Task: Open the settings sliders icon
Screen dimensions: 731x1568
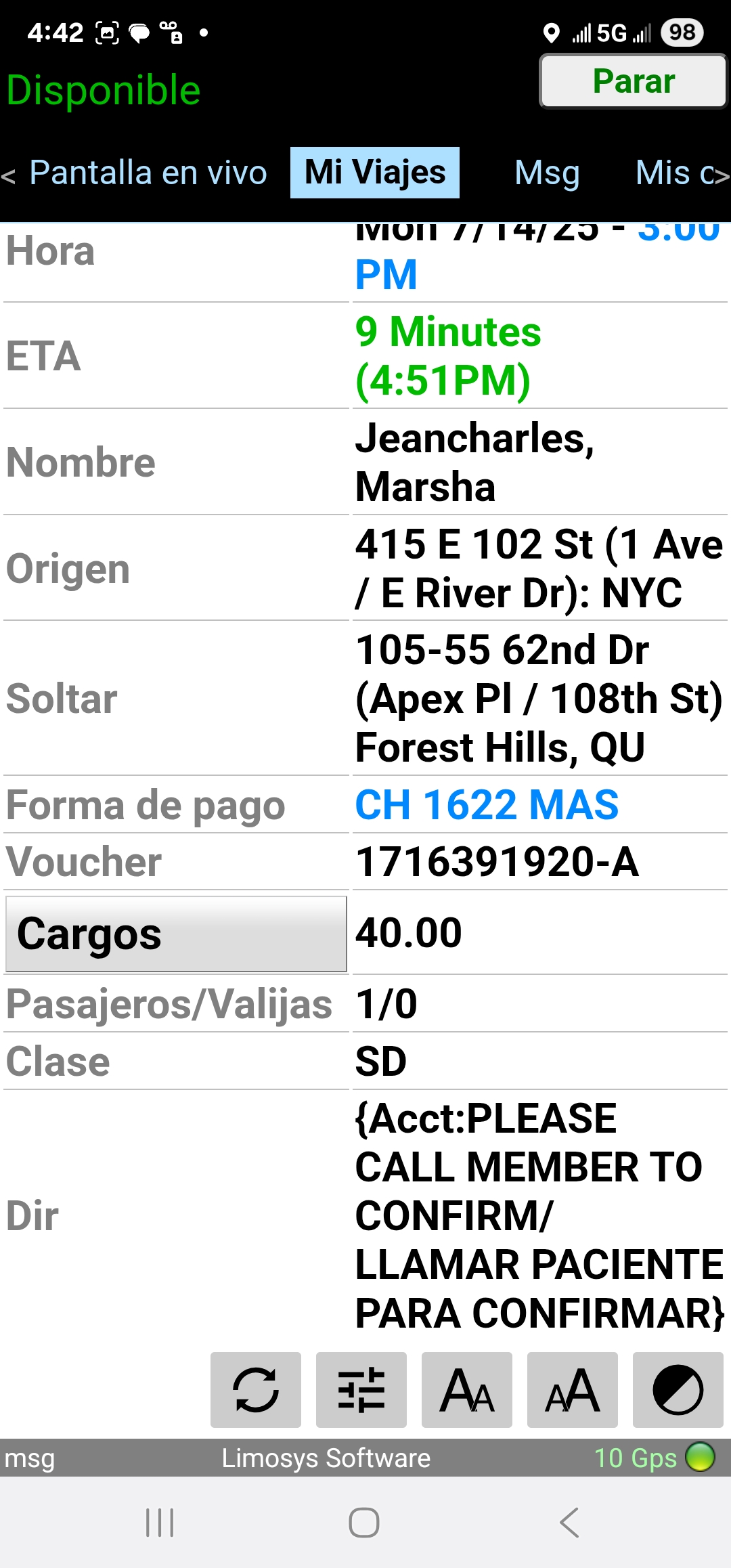Action: [361, 1390]
